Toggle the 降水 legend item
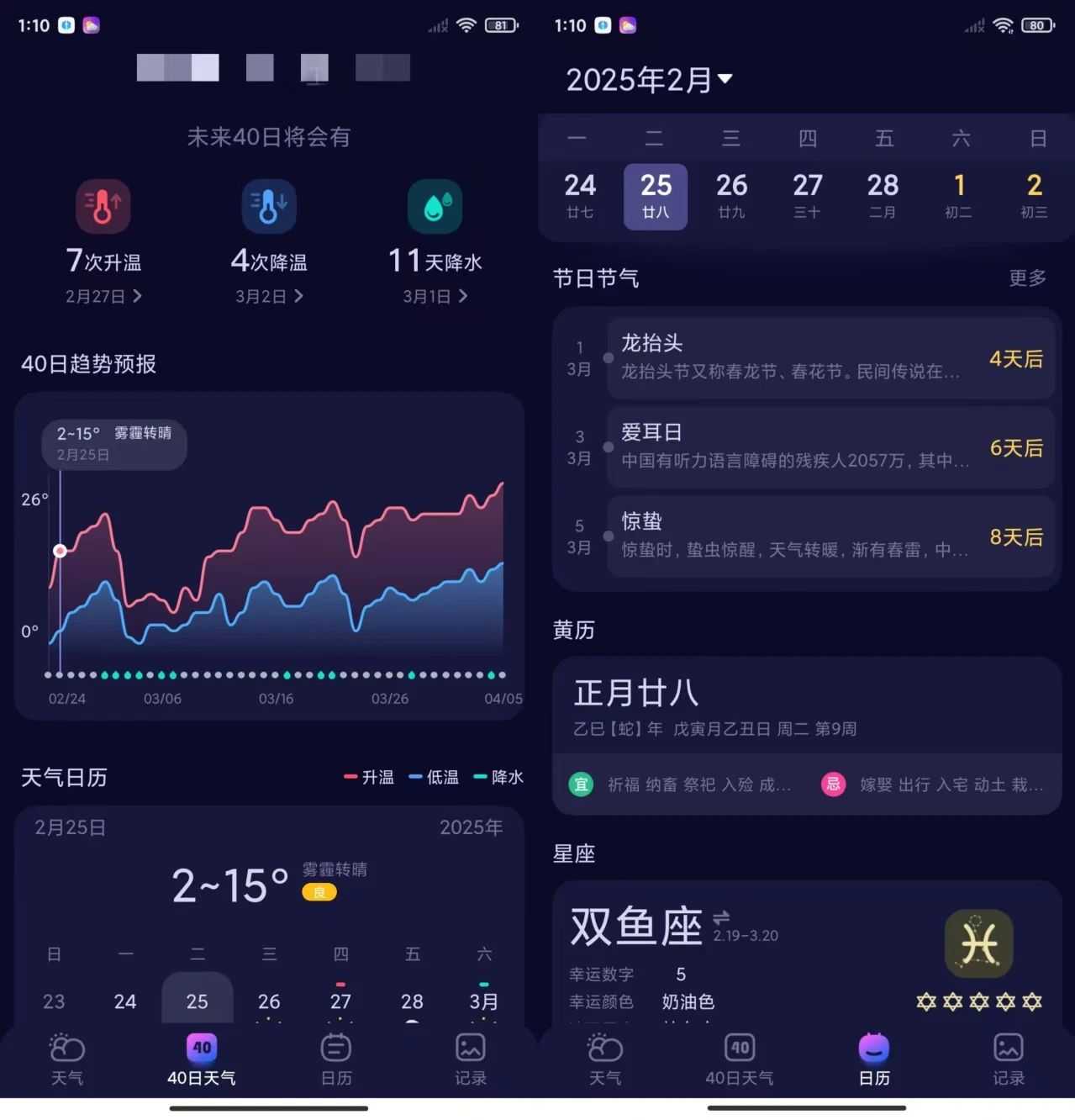1075x1120 pixels. [x=498, y=777]
